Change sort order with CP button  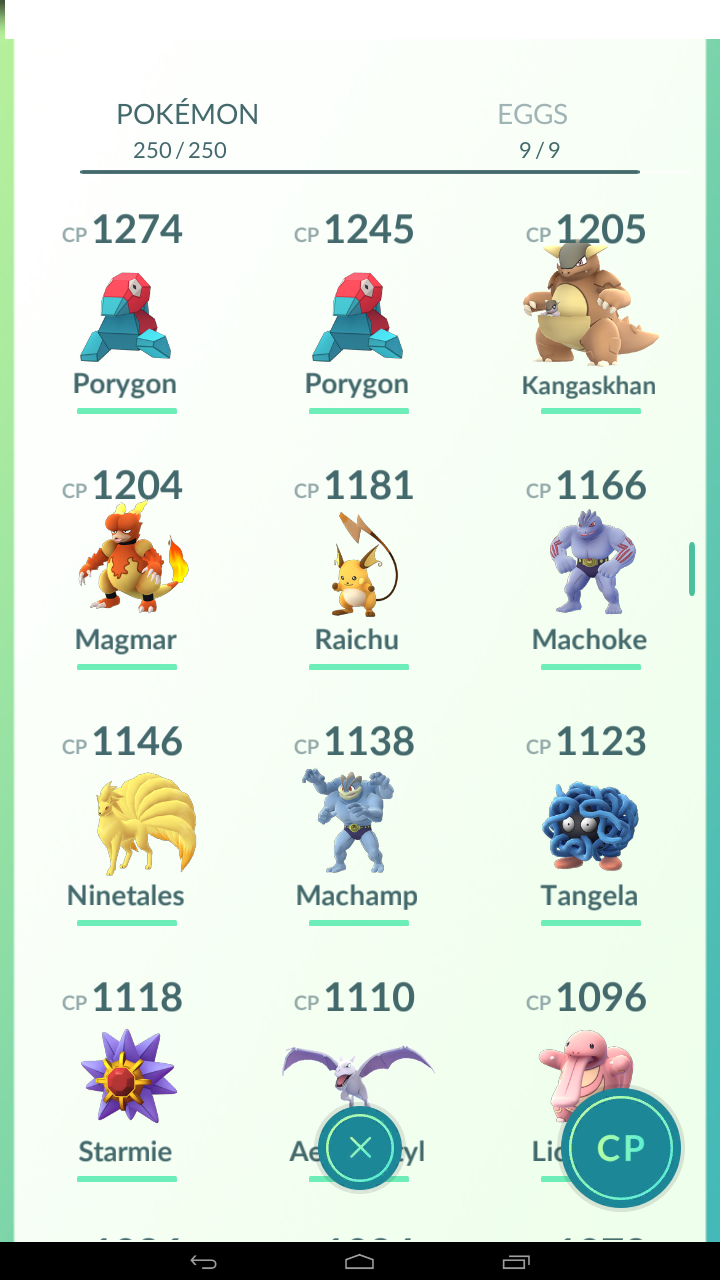621,1148
